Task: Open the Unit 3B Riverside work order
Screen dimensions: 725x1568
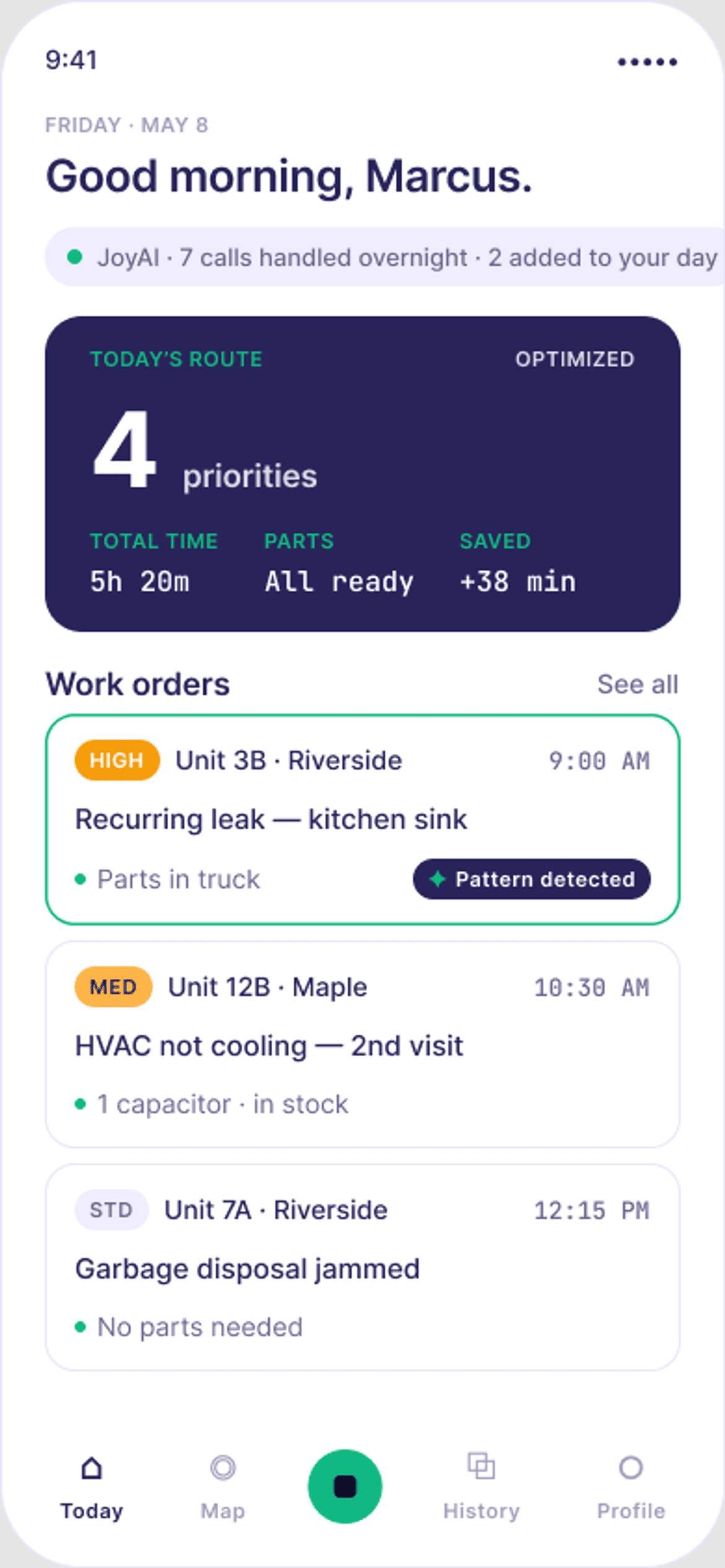Action: click(x=362, y=819)
